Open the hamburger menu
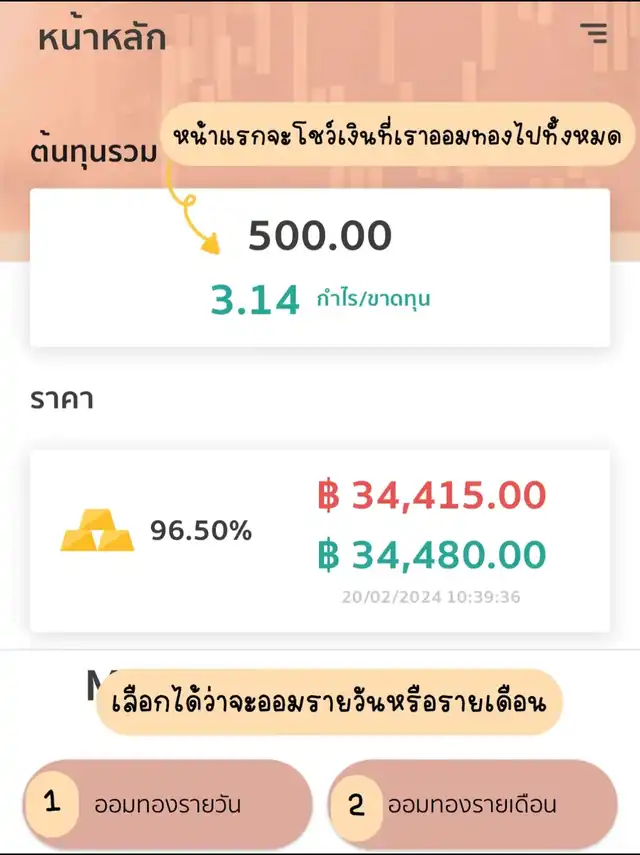Viewport: 640px width, 855px height. pyautogui.click(x=594, y=33)
